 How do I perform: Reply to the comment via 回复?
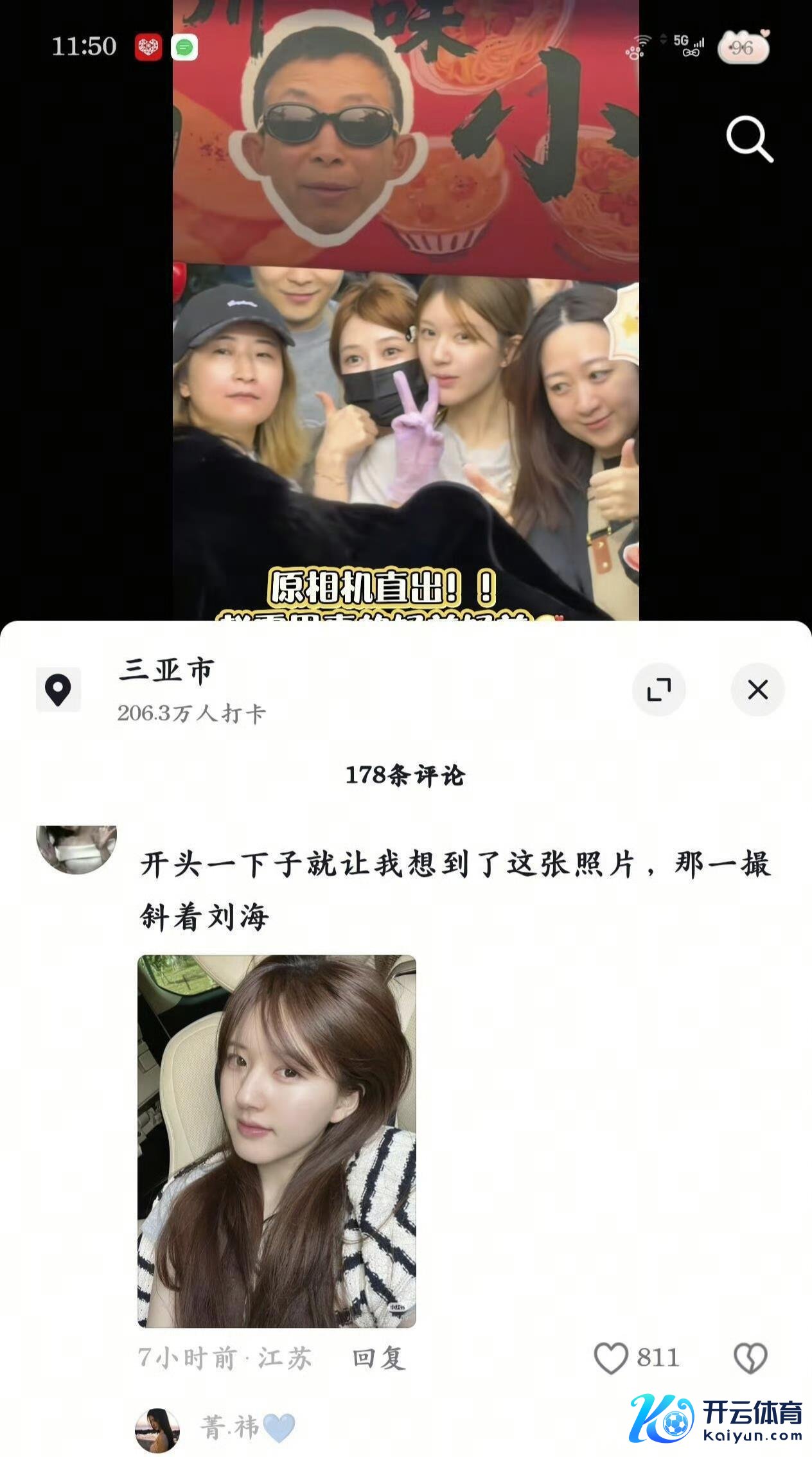[378, 1357]
